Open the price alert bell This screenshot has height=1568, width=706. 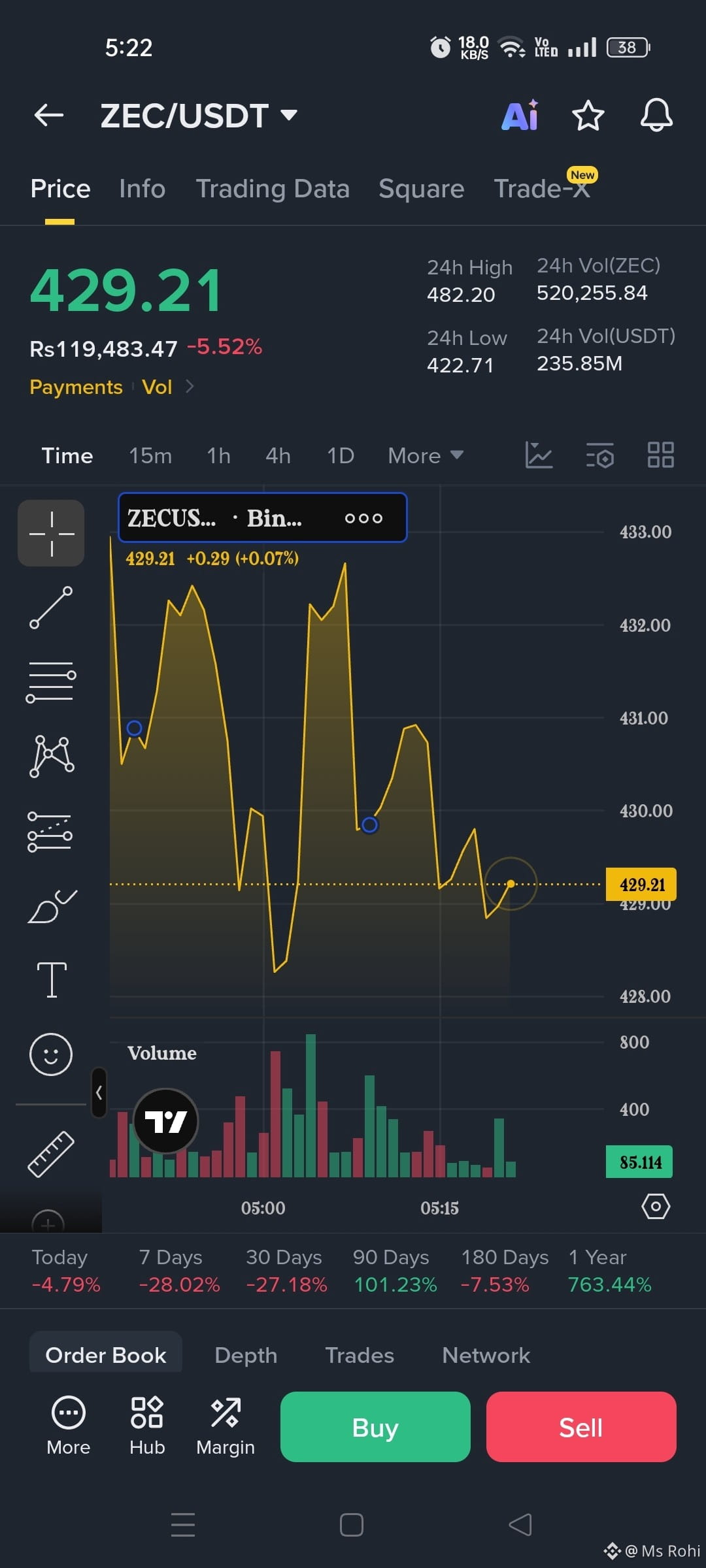point(656,116)
